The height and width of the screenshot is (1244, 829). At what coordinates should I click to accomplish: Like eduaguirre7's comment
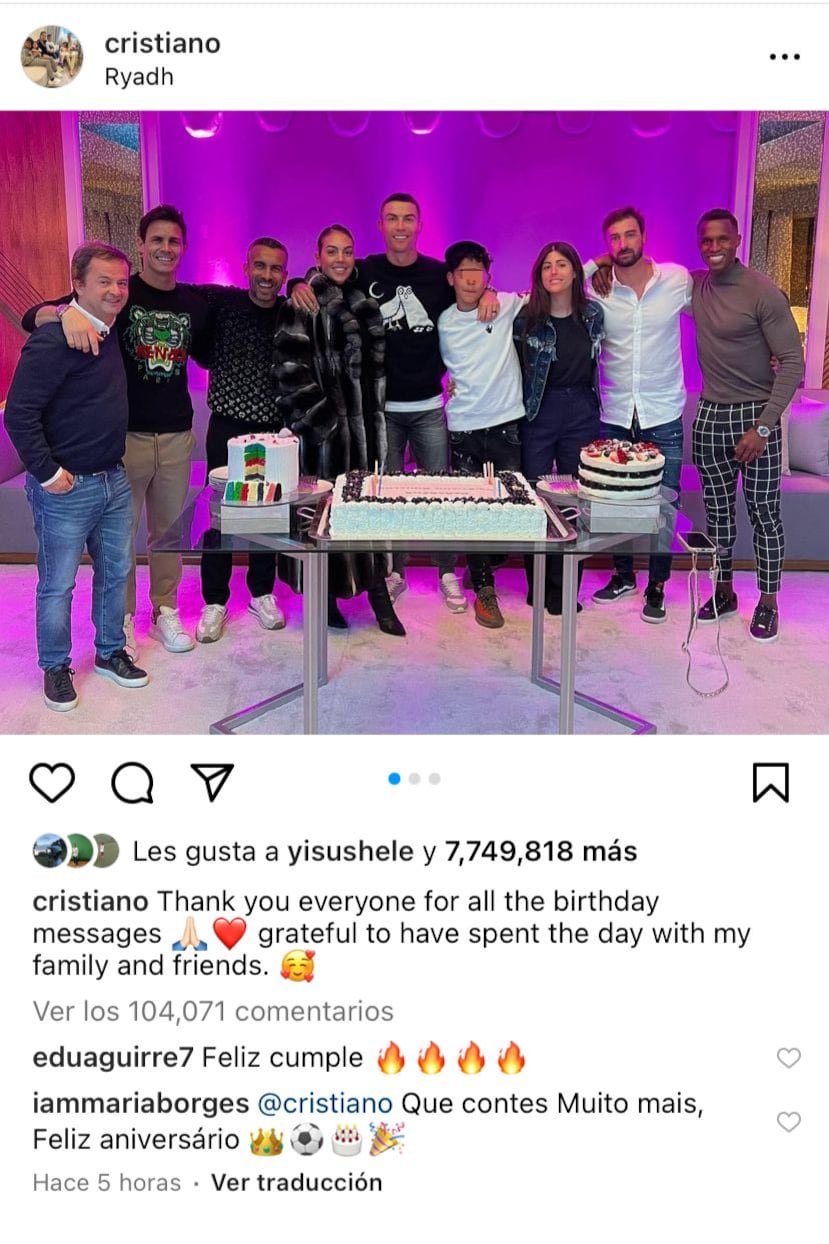788,1058
